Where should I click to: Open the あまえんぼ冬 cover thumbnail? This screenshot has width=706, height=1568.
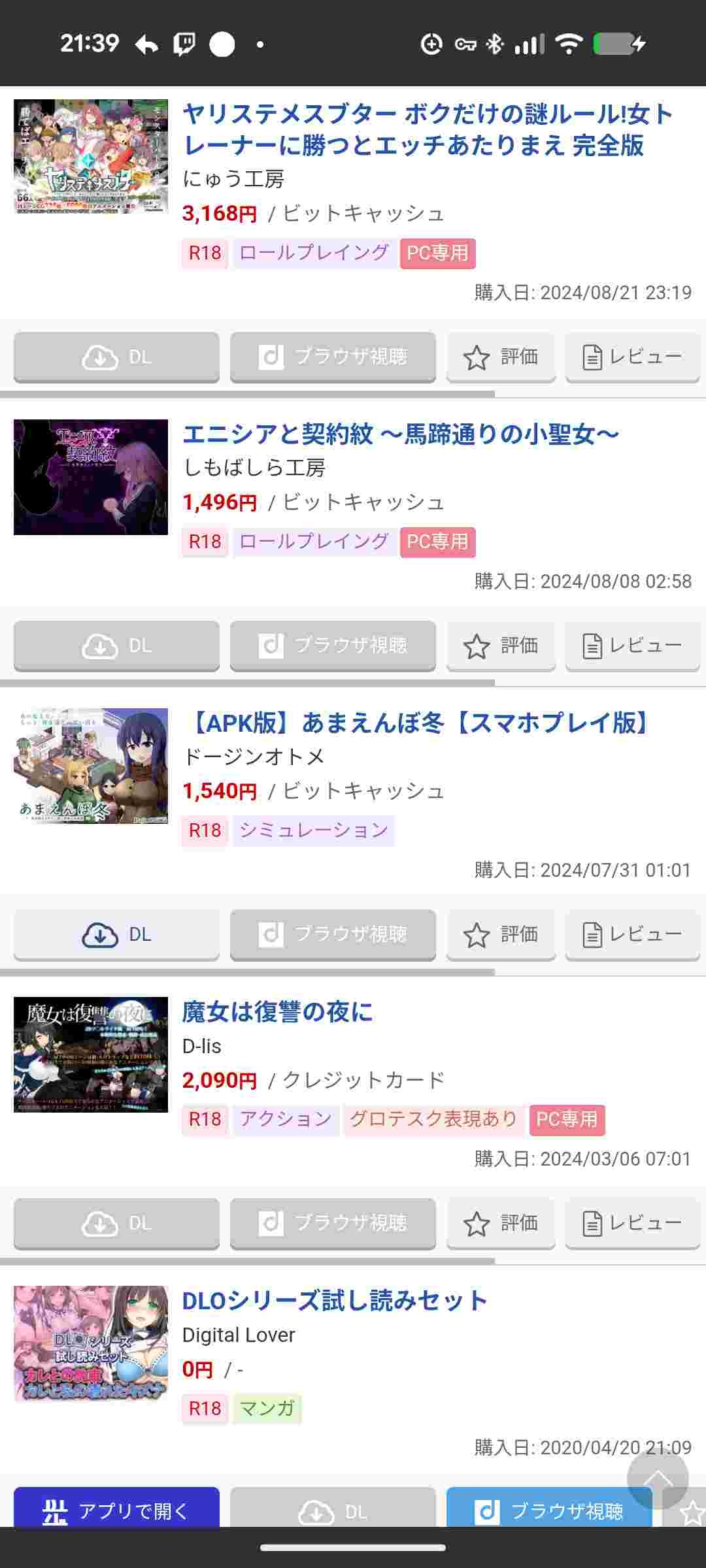[91, 766]
